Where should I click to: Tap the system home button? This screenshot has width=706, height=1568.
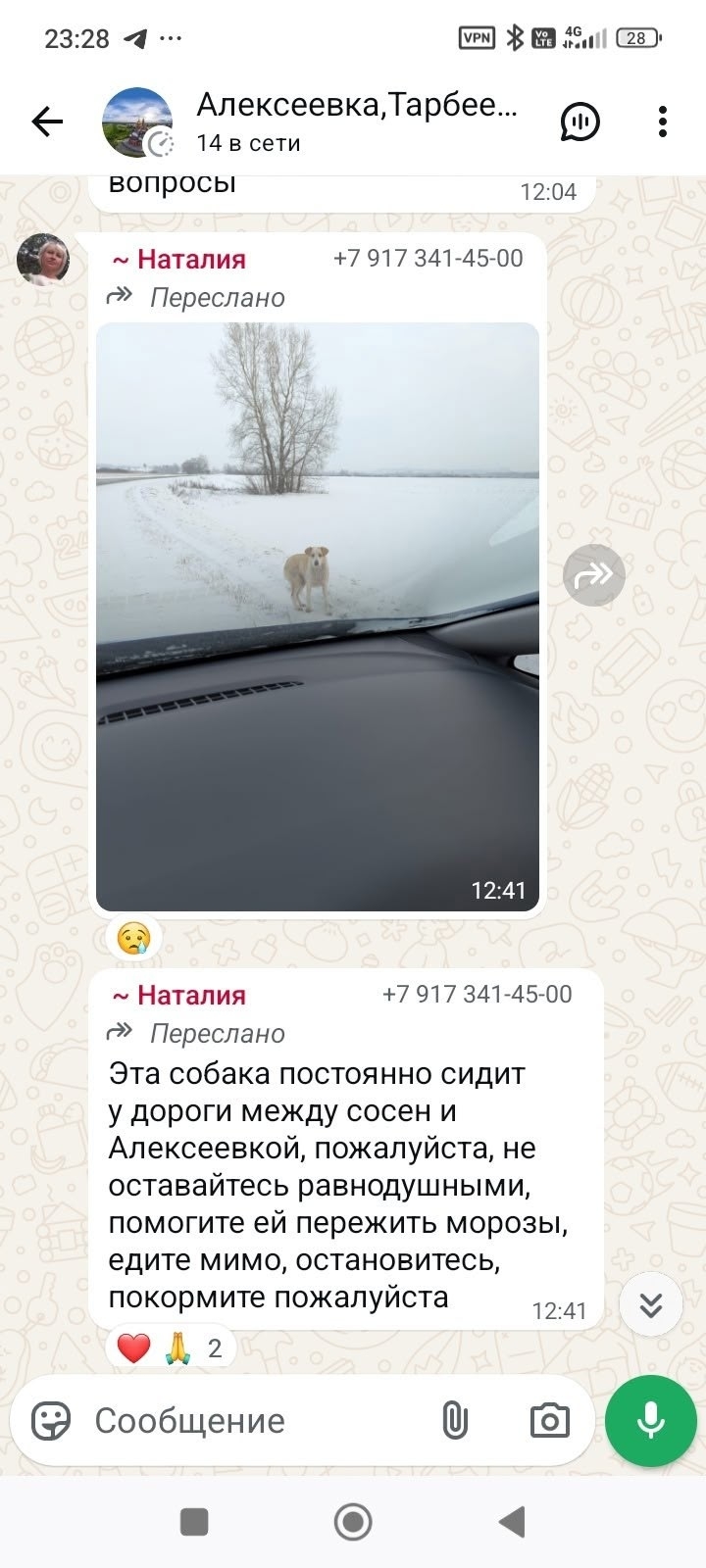353,1522
